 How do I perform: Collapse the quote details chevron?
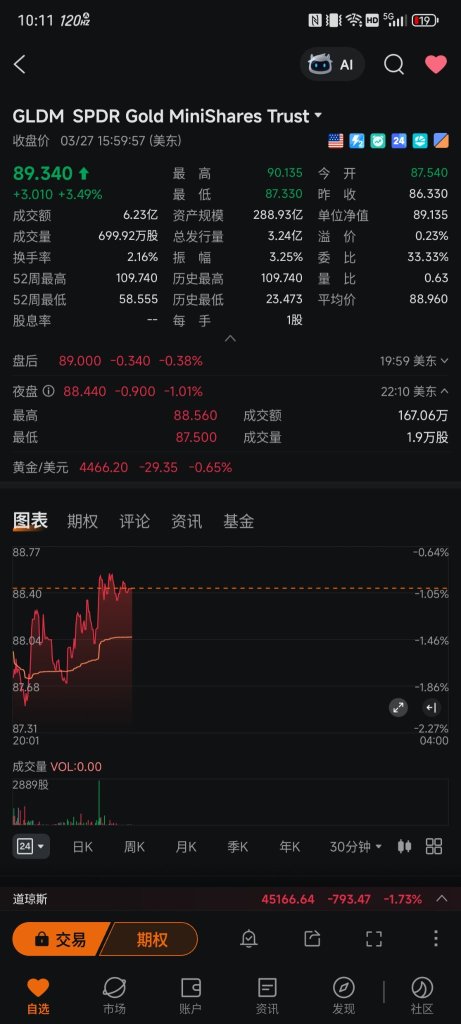pyautogui.click(x=230, y=339)
